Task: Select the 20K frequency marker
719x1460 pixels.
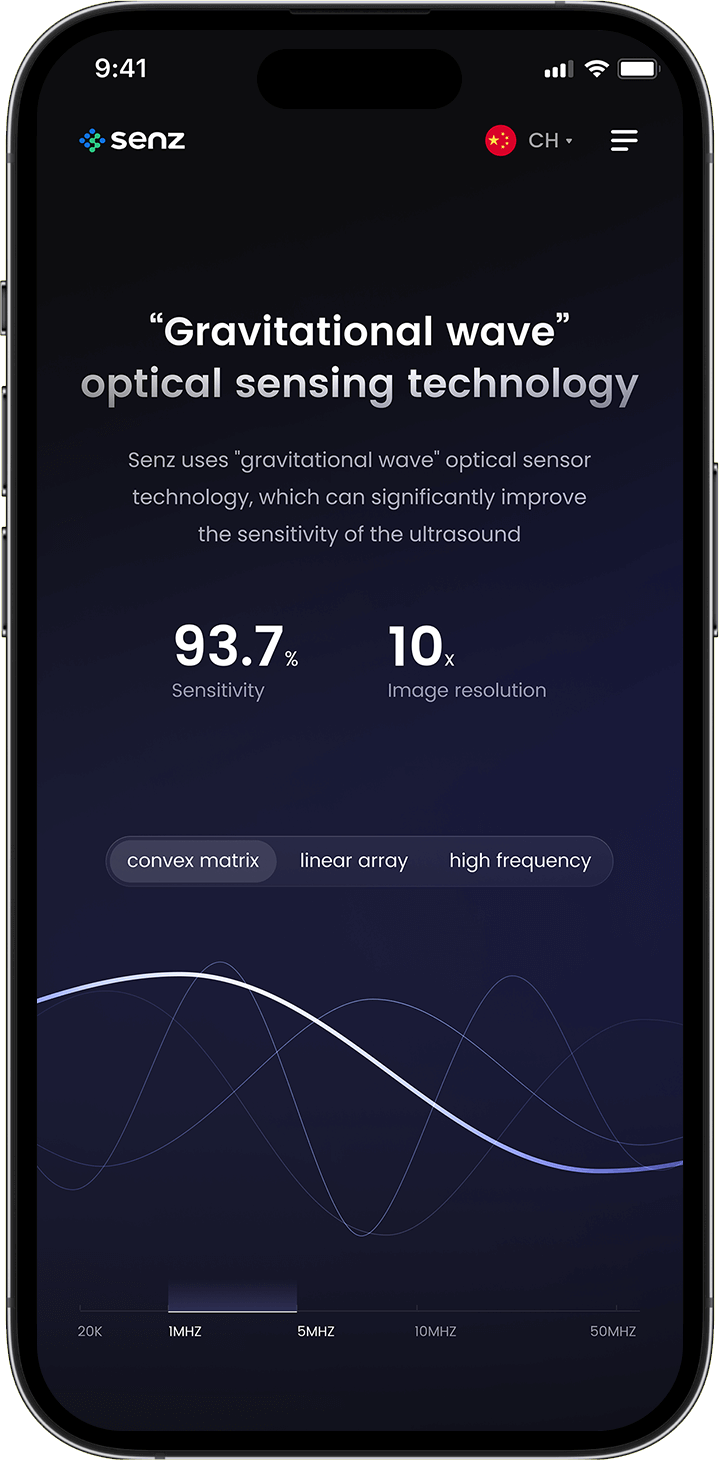Action: pos(90,1331)
